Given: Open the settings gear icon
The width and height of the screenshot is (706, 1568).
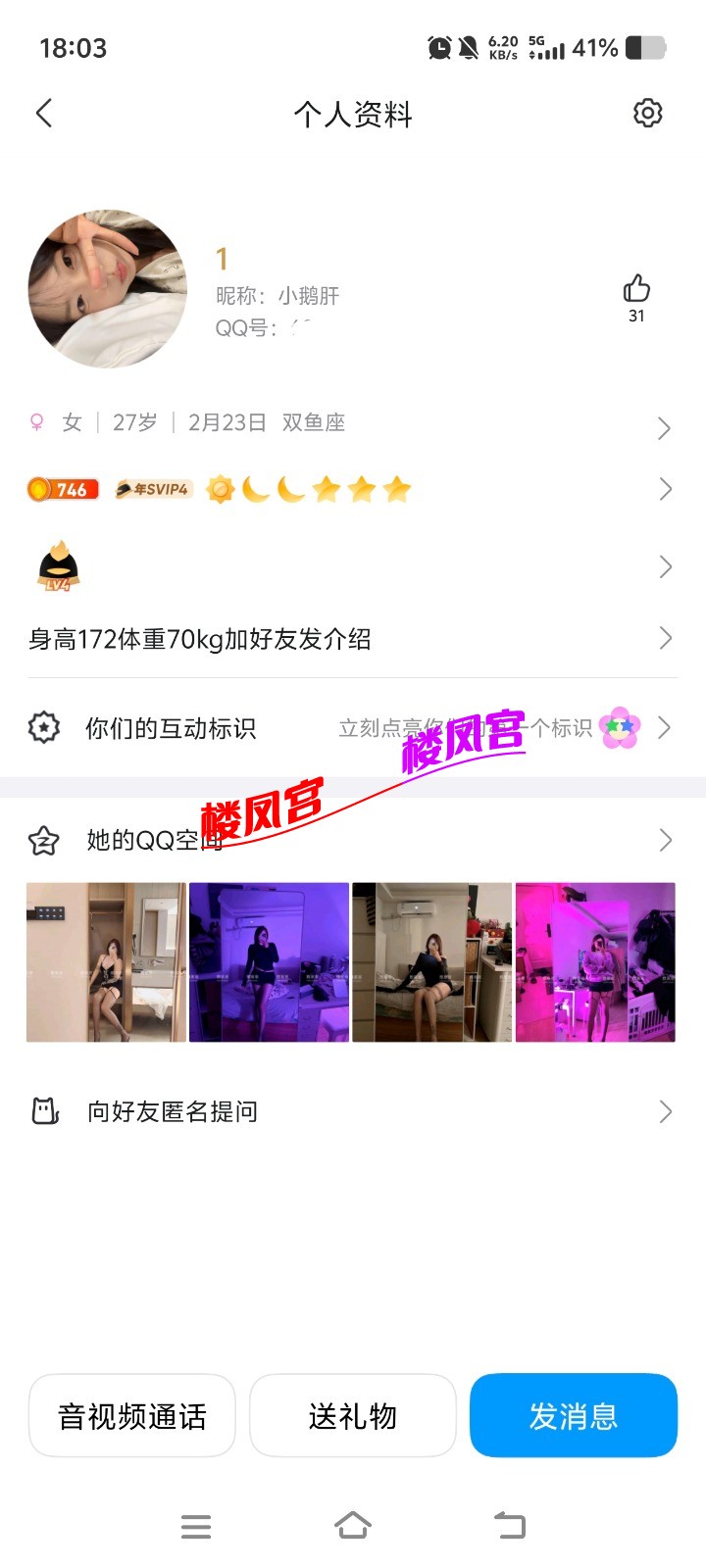Looking at the screenshot, I should [x=647, y=114].
